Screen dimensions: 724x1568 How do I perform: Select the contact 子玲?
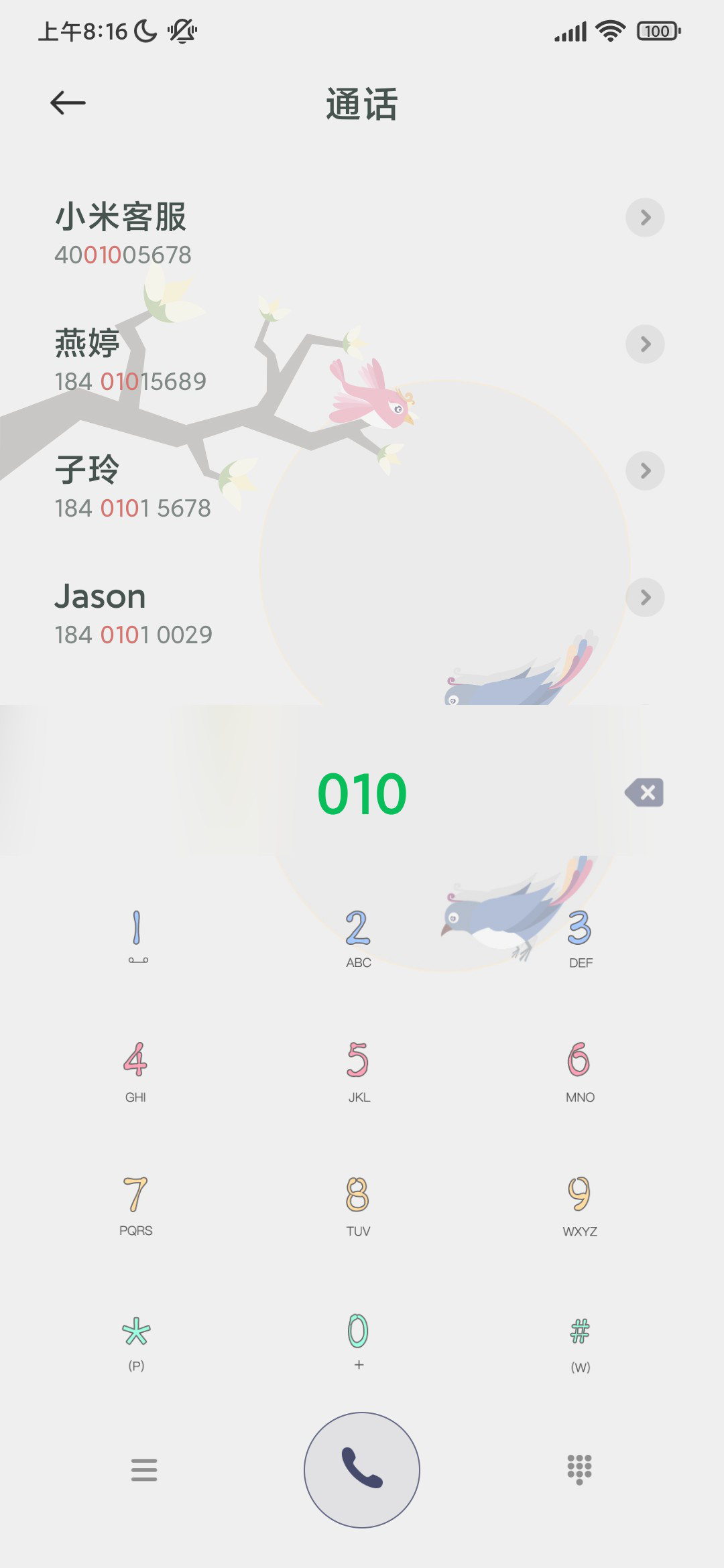tap(362, 486)
